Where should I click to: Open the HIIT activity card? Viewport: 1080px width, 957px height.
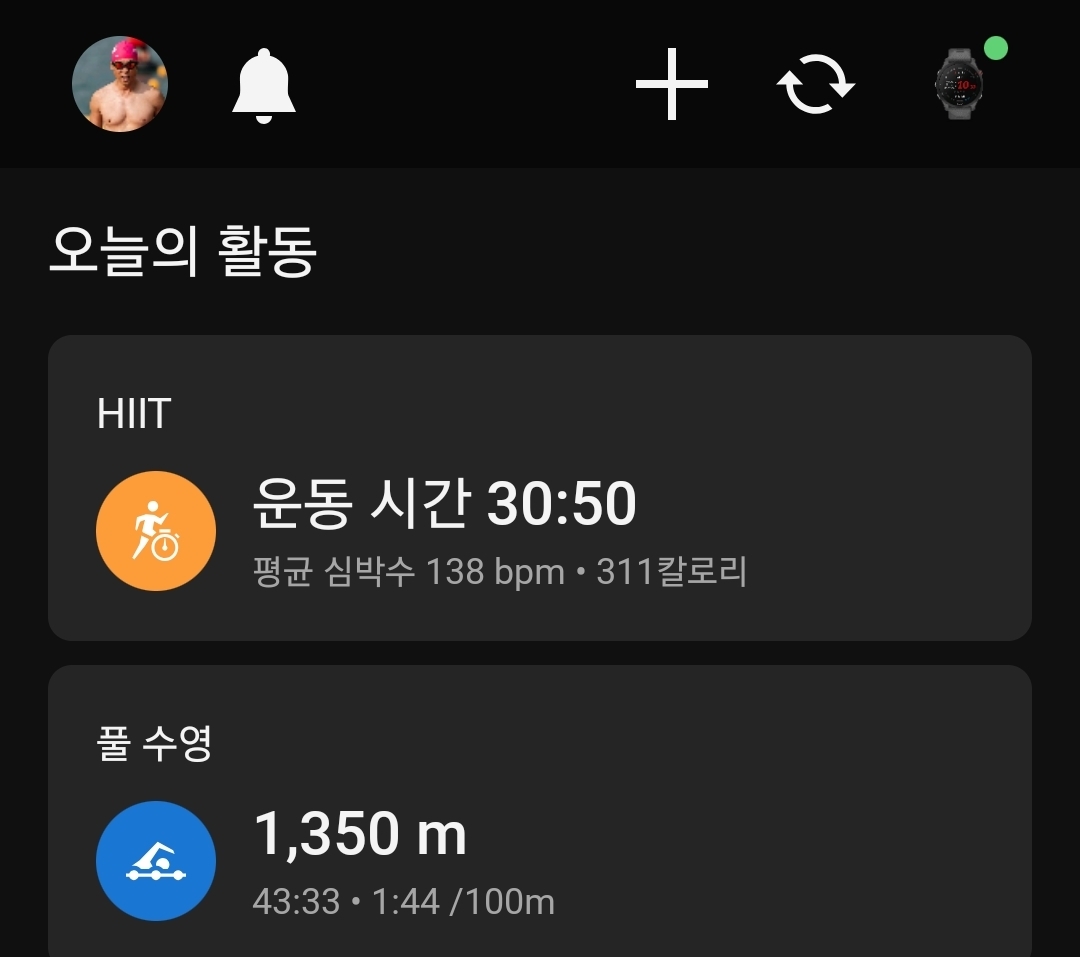(x=540, y=488)
